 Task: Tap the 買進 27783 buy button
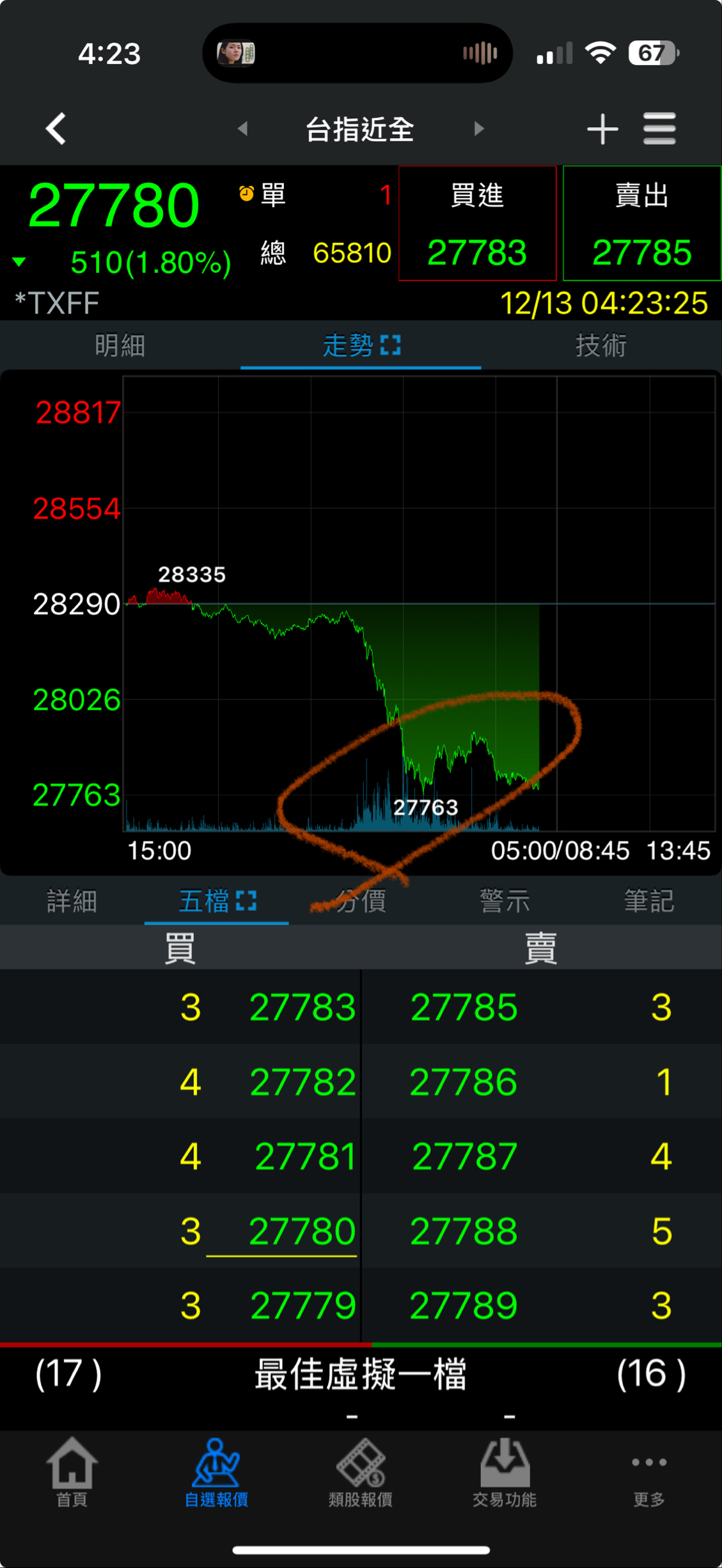477,223
